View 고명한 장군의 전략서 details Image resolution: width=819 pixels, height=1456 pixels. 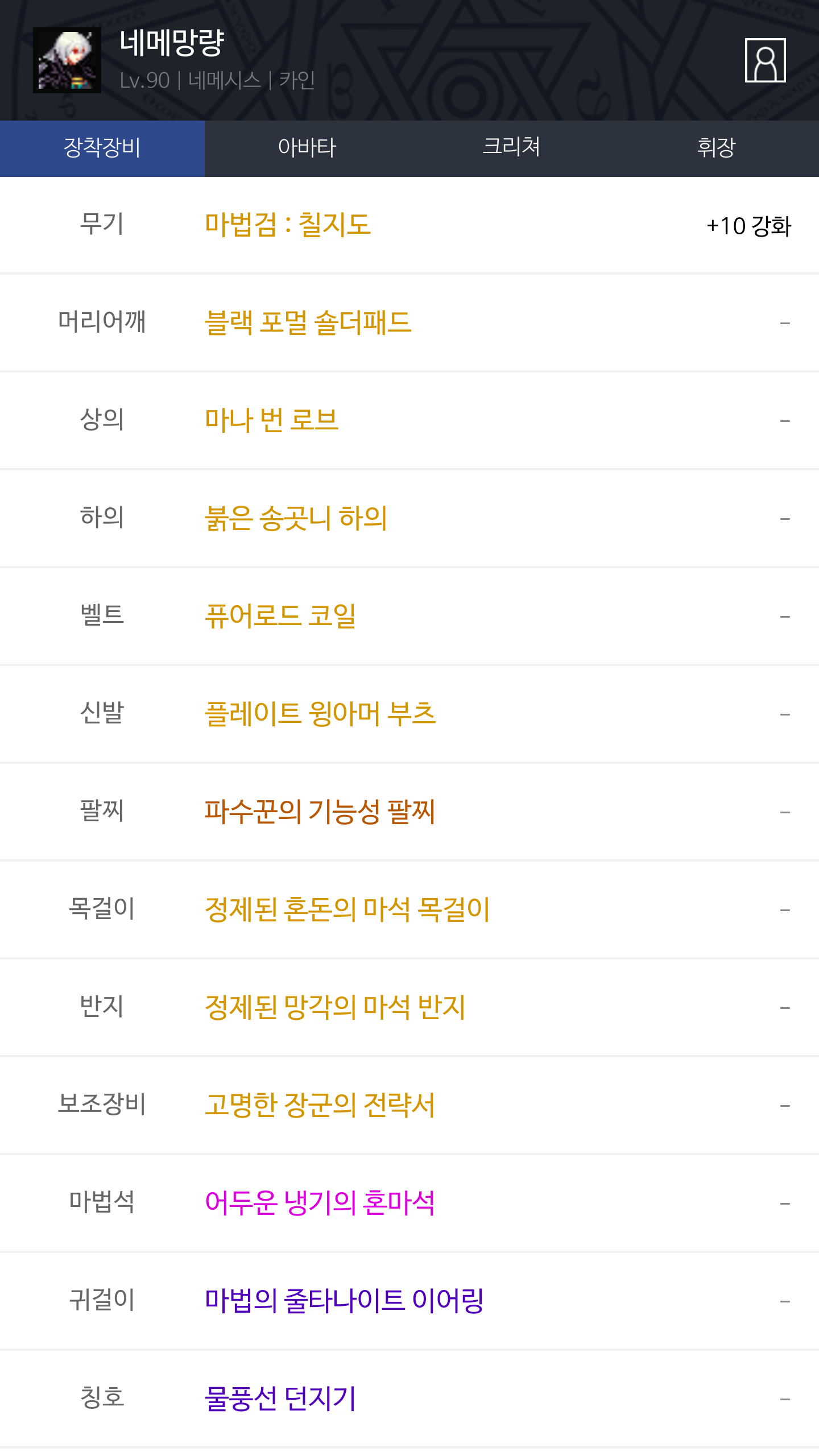click(320, 1105)
